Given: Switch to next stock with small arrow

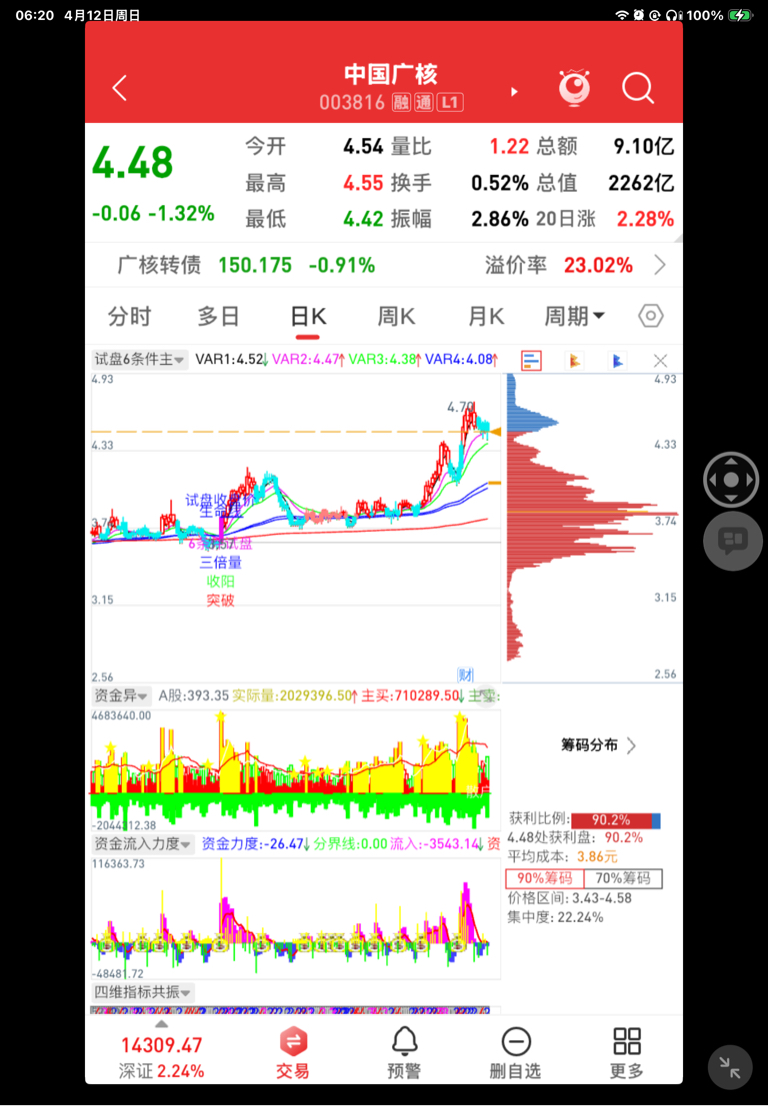Looking at the screenshot, I should click(x=514, y=92).
